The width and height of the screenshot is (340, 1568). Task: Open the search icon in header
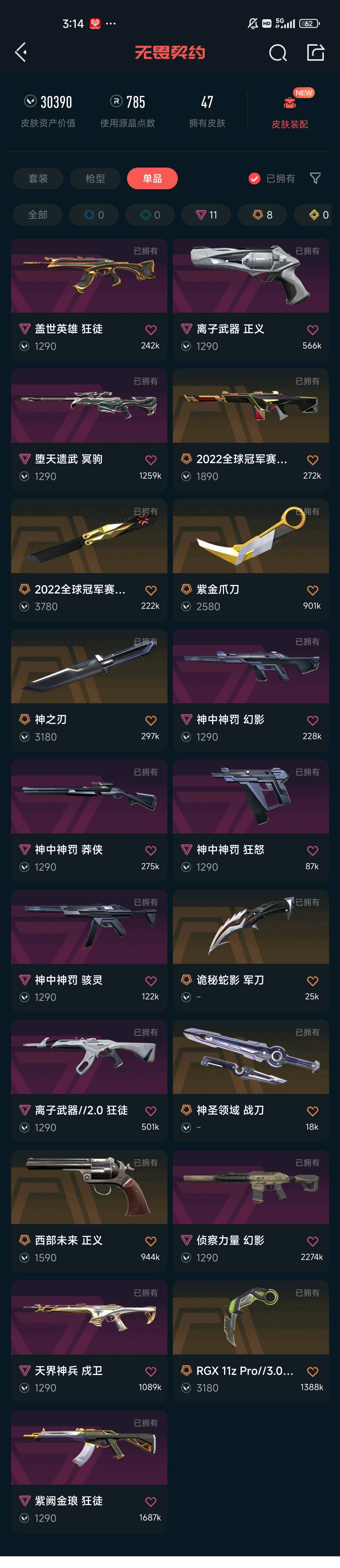(278, 53)
